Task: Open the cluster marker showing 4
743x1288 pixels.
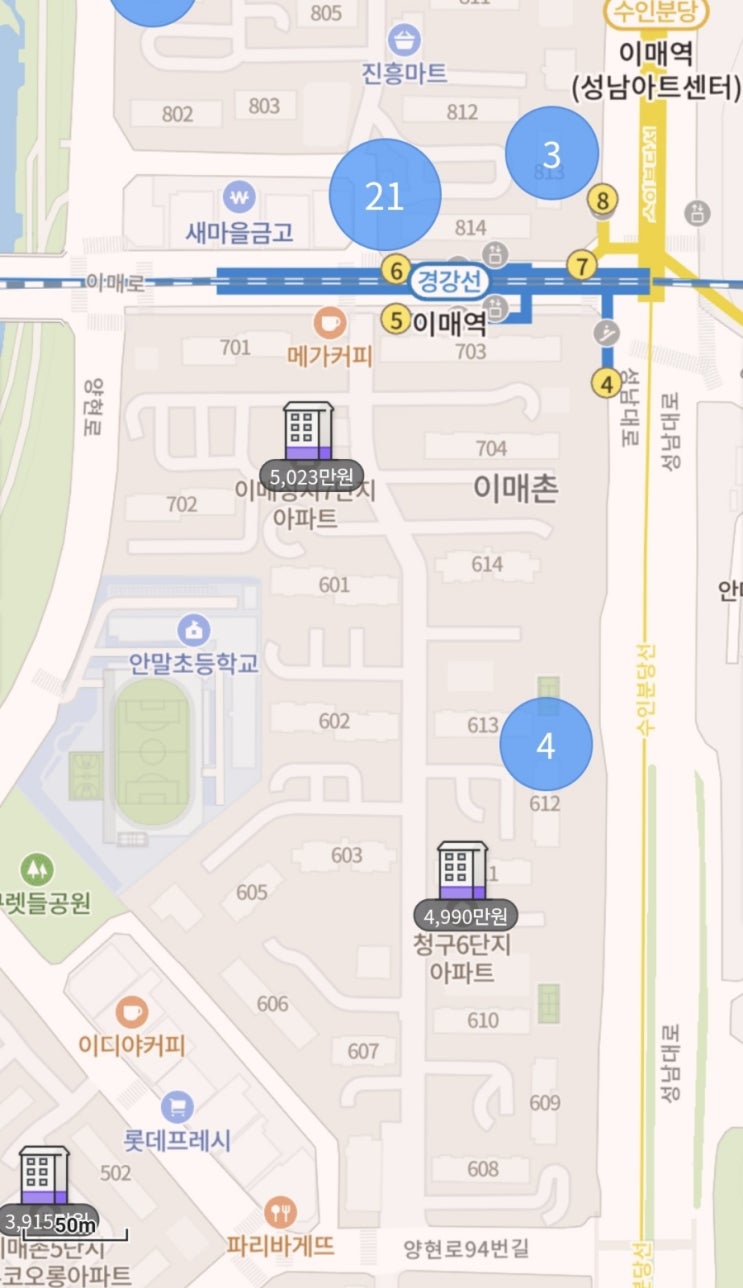Action: tap(545, 745)
